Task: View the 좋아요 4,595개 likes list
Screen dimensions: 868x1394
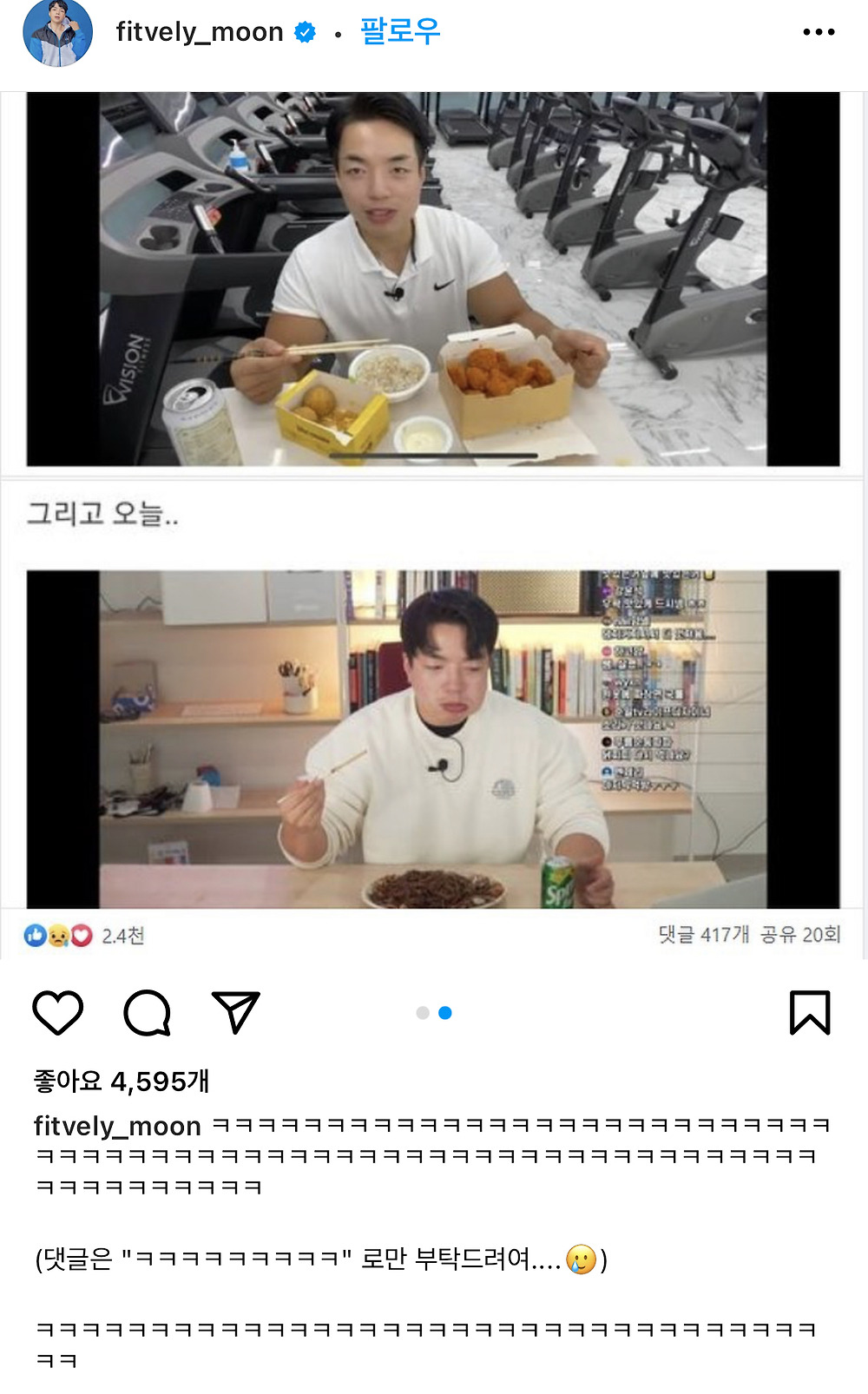Action: pyautogui.click(x=122, y=1082)
